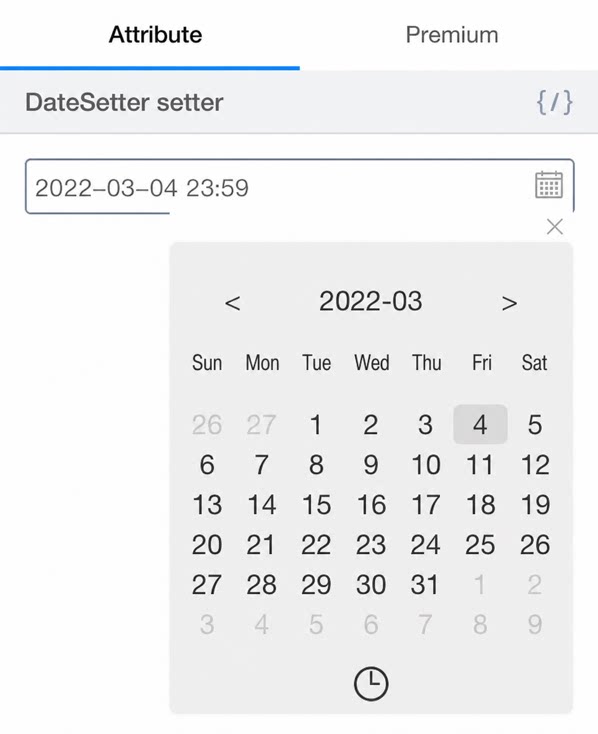Pick greyed April 9 date
The height and width of the screenshot is (734, 598).
pyautogui.click(x=535, y=624)
